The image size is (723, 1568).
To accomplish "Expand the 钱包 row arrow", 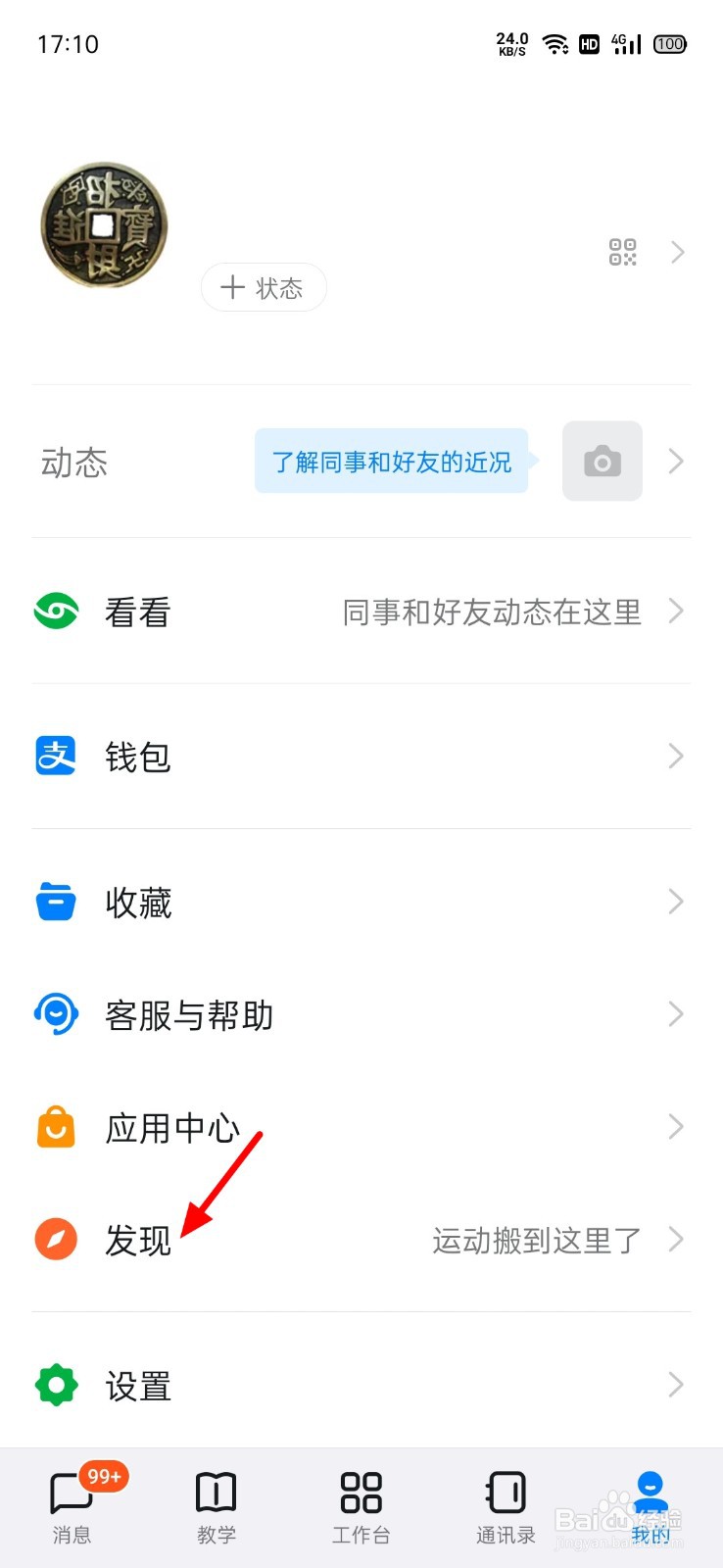I will [677, 756].
